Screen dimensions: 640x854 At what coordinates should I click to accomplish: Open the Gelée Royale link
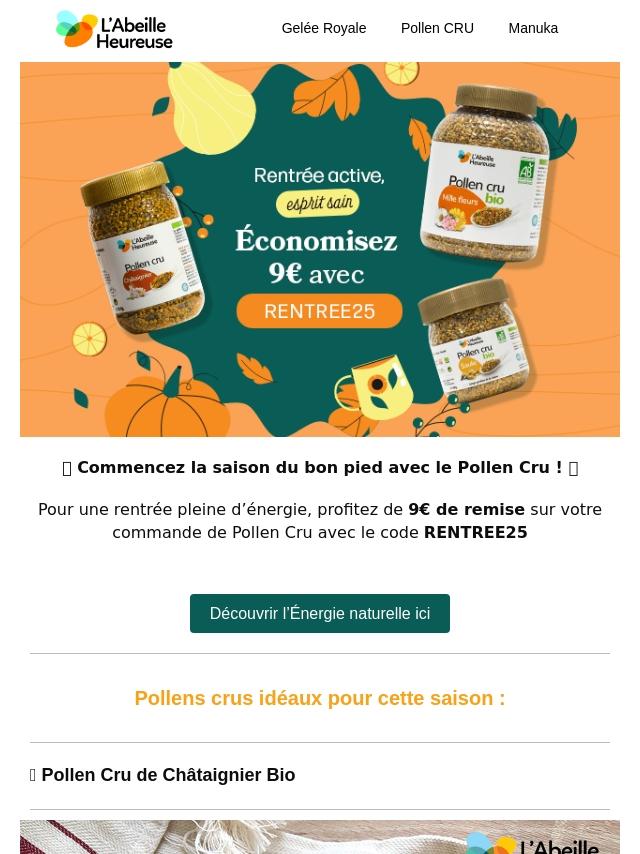(323, 28)
